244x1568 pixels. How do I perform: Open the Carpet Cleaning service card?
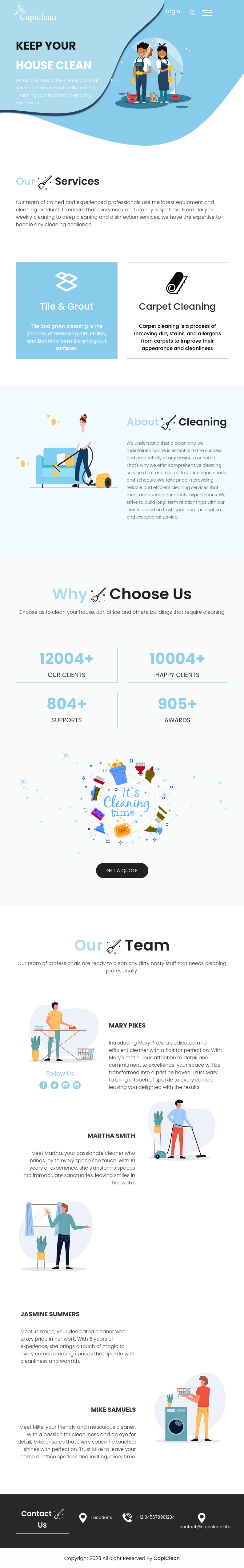(177, 310)
